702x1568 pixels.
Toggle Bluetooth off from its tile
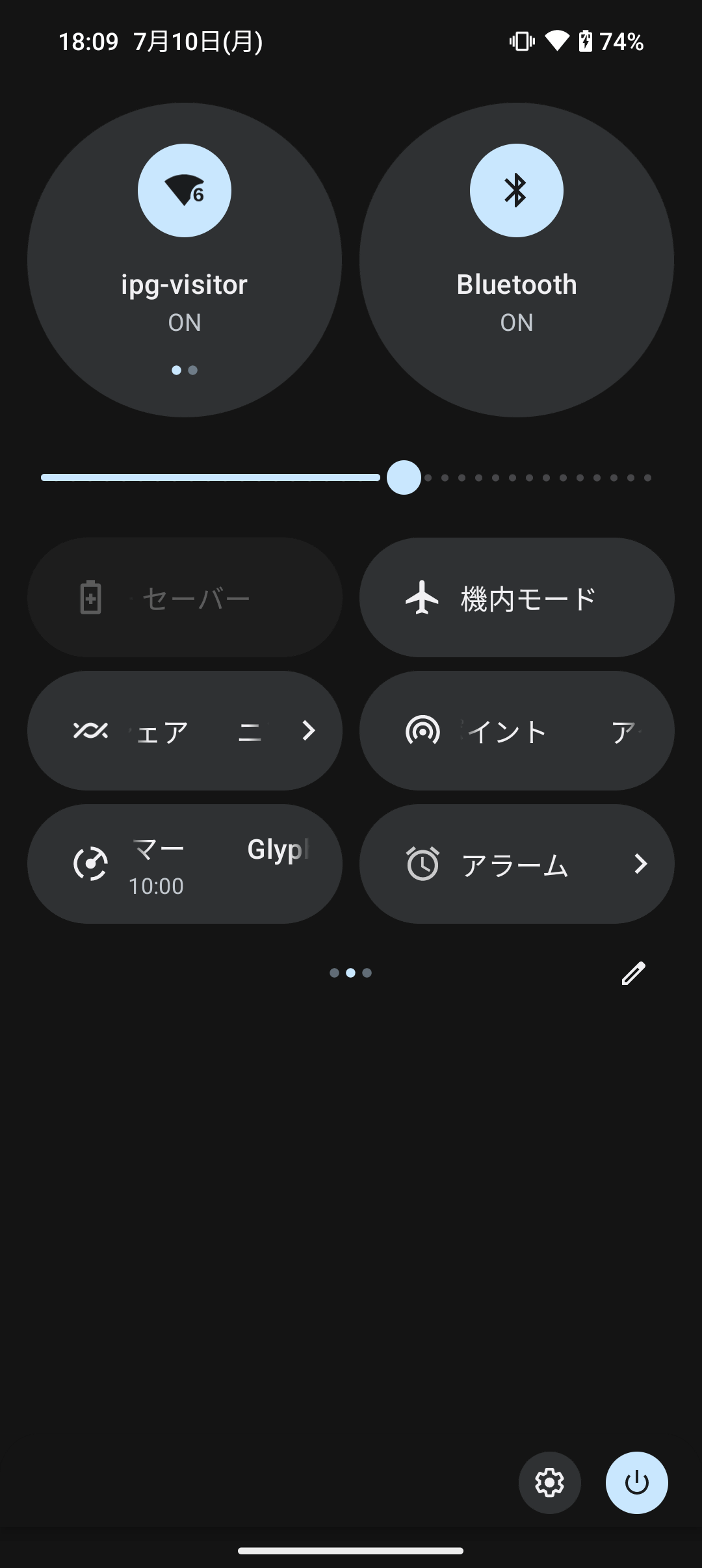coord(517,260)
